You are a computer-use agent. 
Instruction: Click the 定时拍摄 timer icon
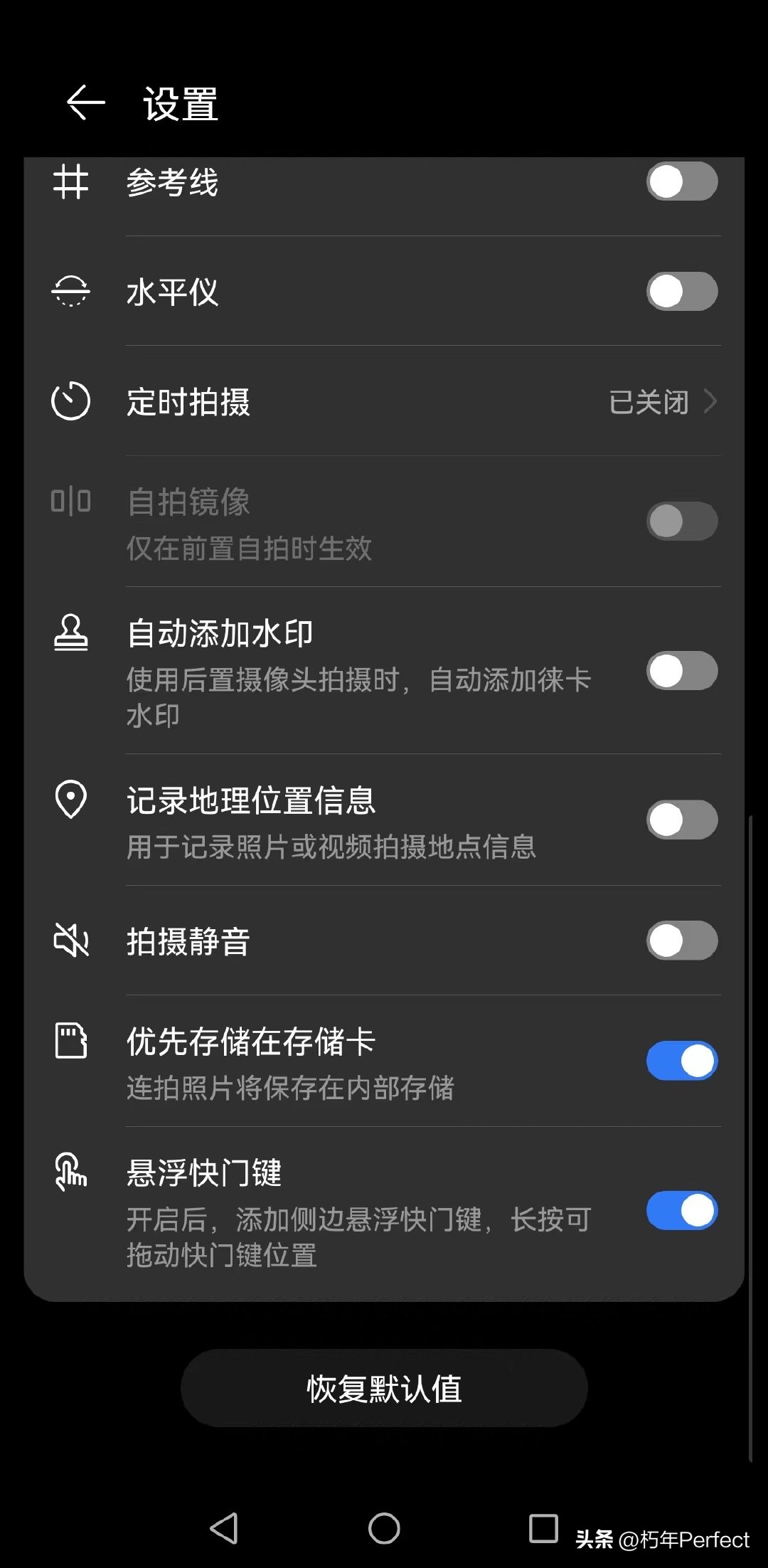[x=71, y=402]
